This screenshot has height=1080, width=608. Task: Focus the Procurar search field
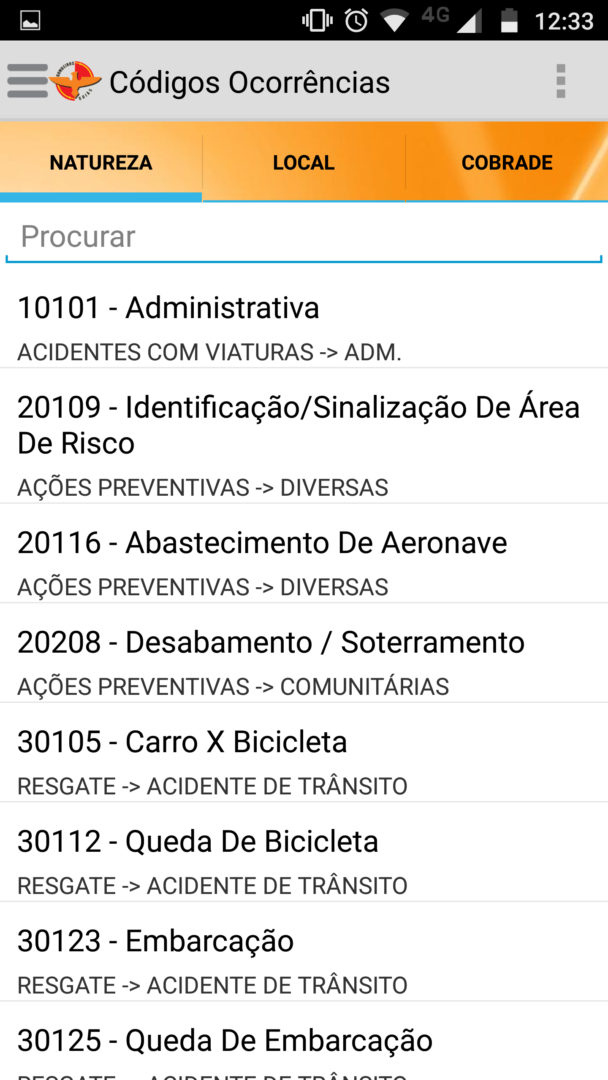[x=303, y=237]
